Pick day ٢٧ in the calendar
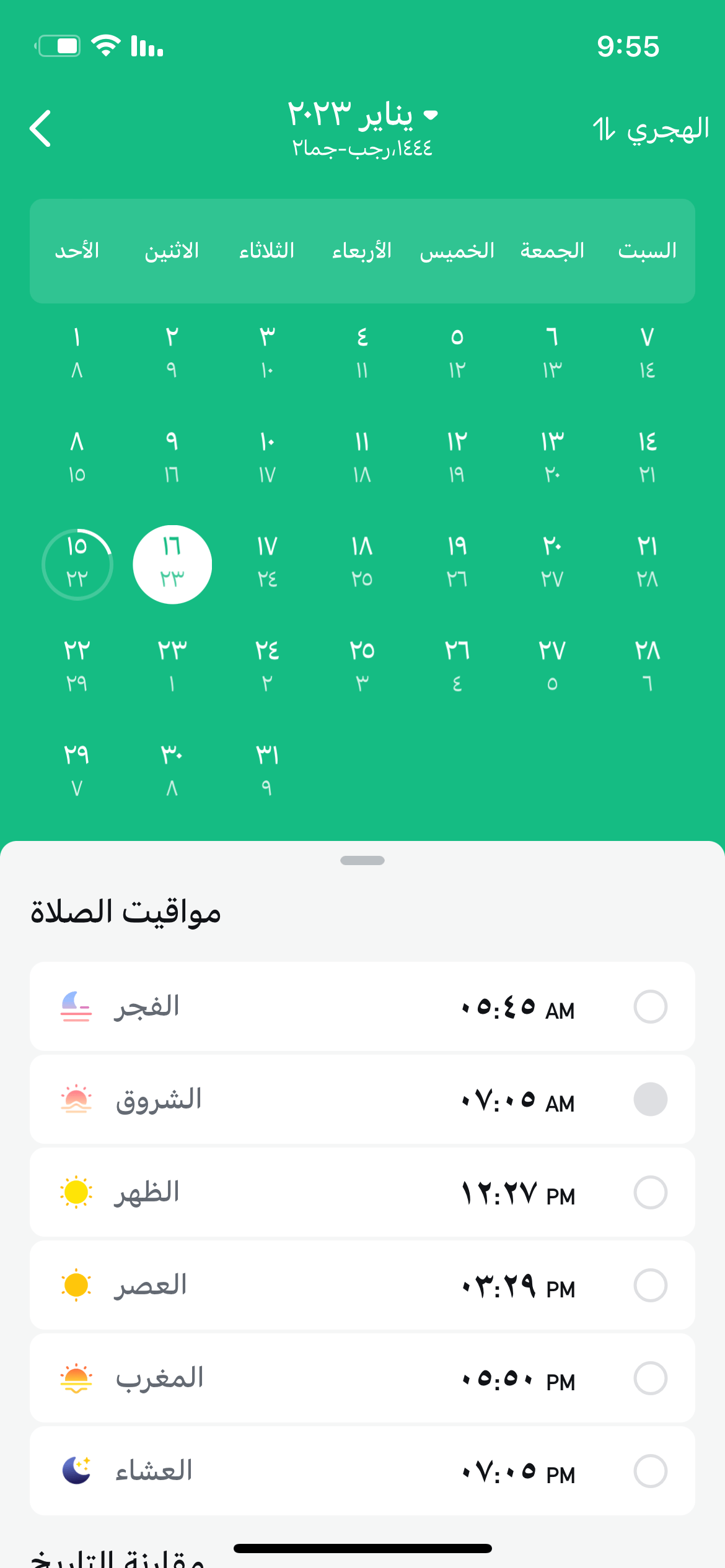The width and height of the screenshot is (725, 1568). tap(552, 667)
